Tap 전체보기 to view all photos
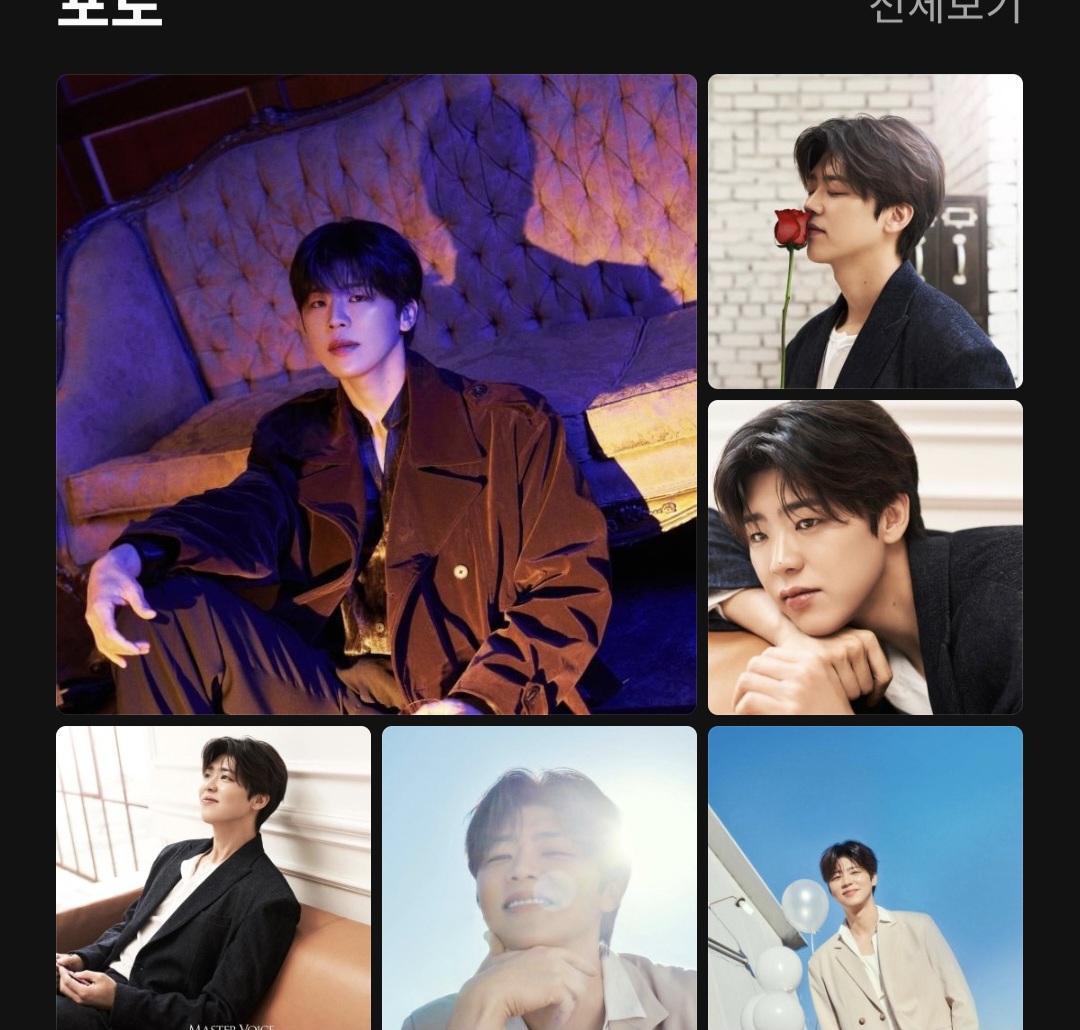1080x1030 pixels. tap(944, 10)
